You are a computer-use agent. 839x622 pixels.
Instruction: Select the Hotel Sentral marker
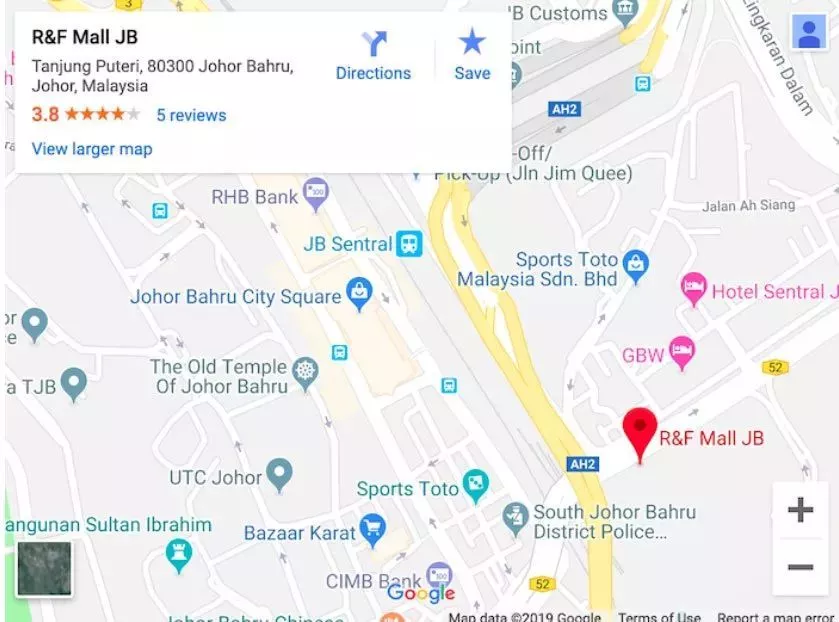(693, 291)
